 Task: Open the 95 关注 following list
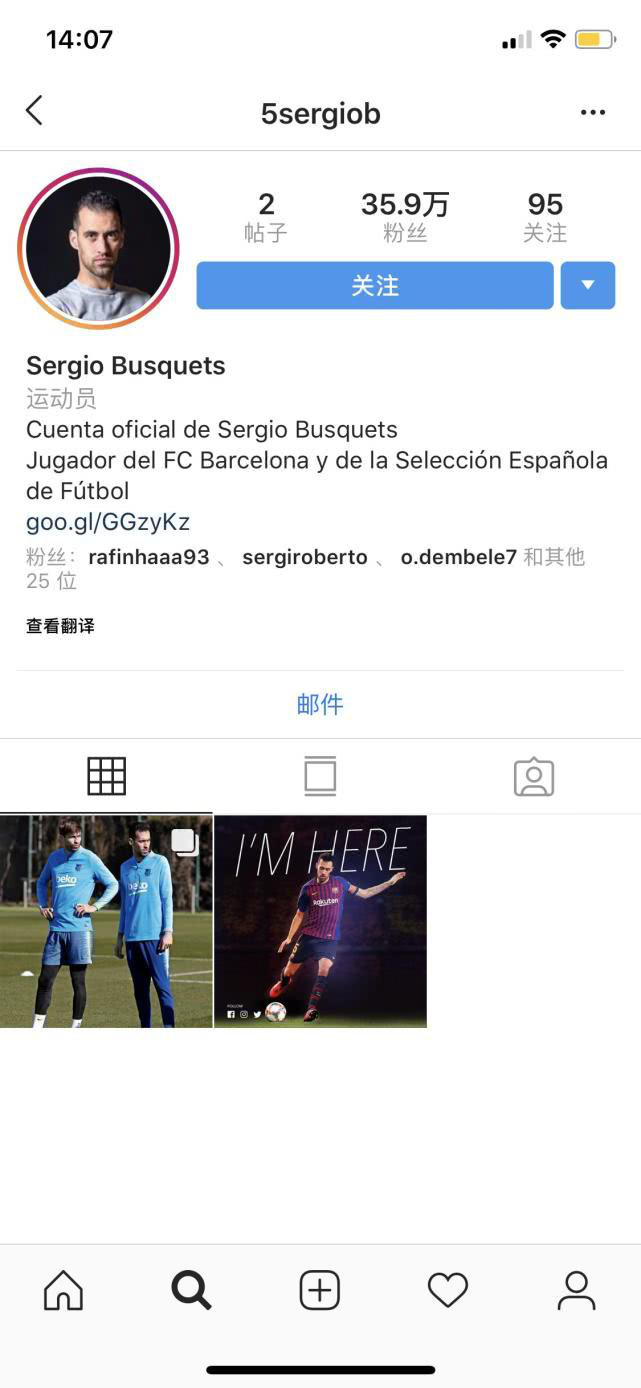pyautogui.click(x=545, y=217)
